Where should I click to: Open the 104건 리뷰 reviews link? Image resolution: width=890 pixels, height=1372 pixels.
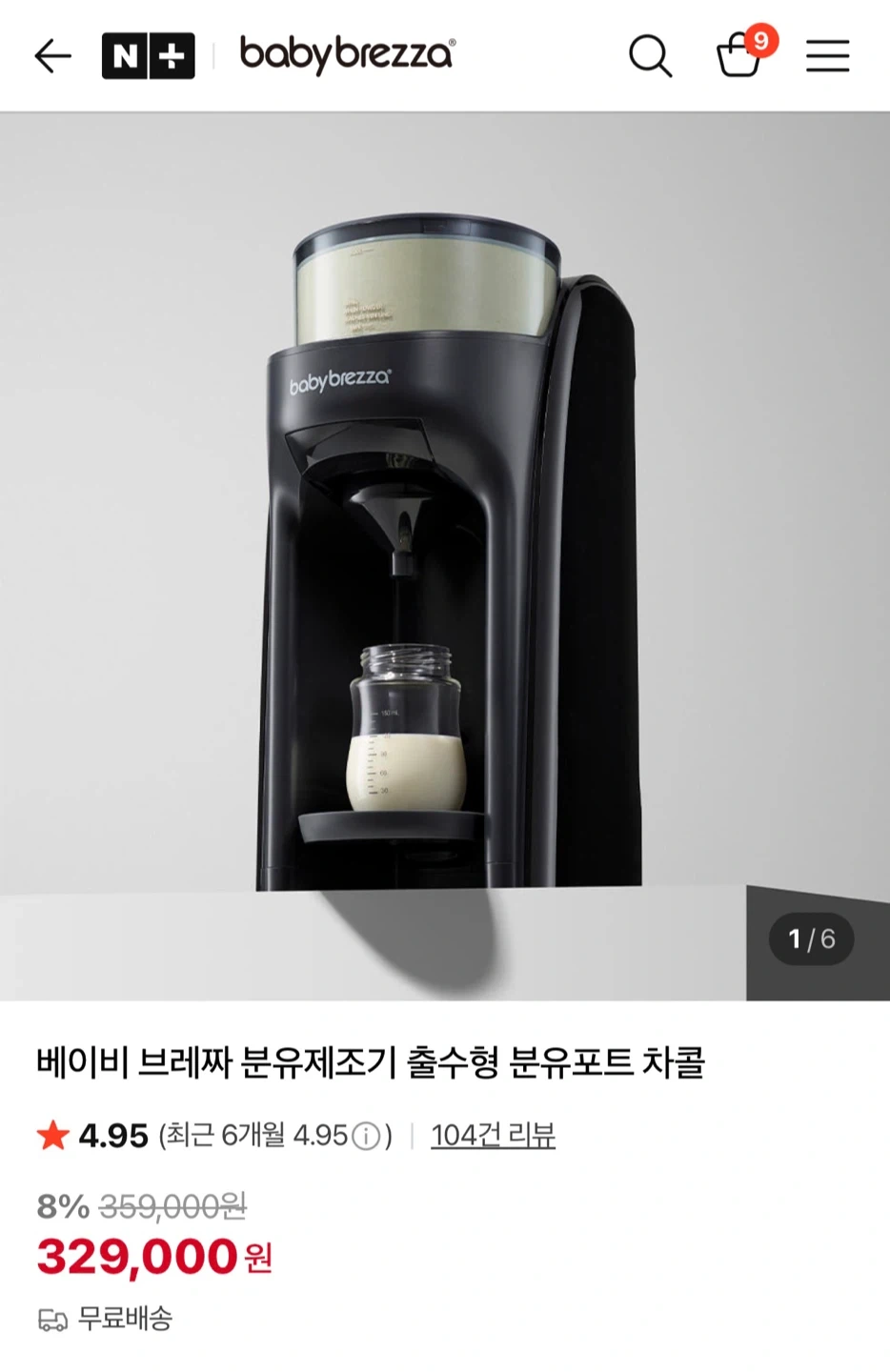493,1135
